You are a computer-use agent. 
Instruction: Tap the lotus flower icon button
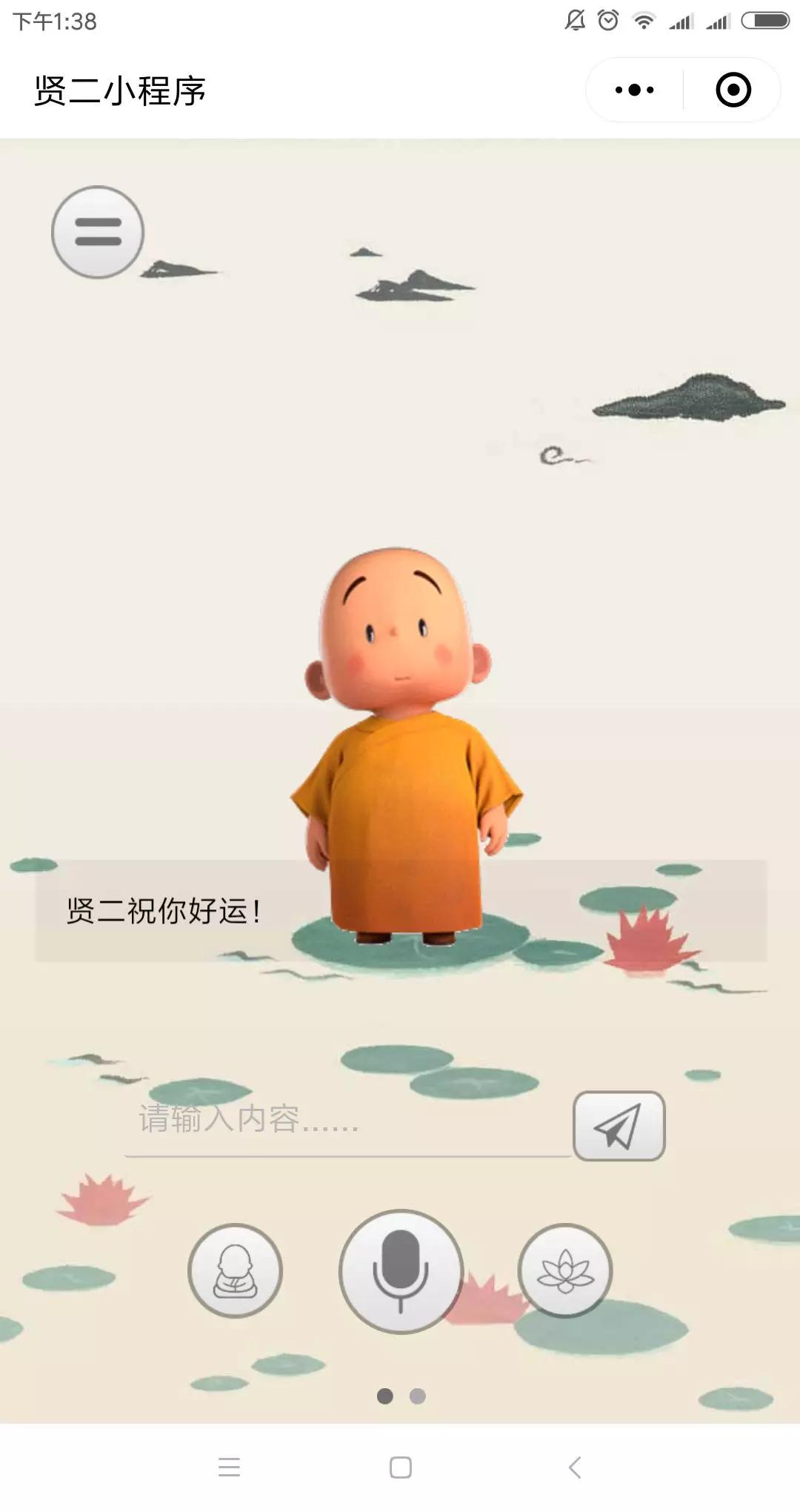(x=565, y=1270)
